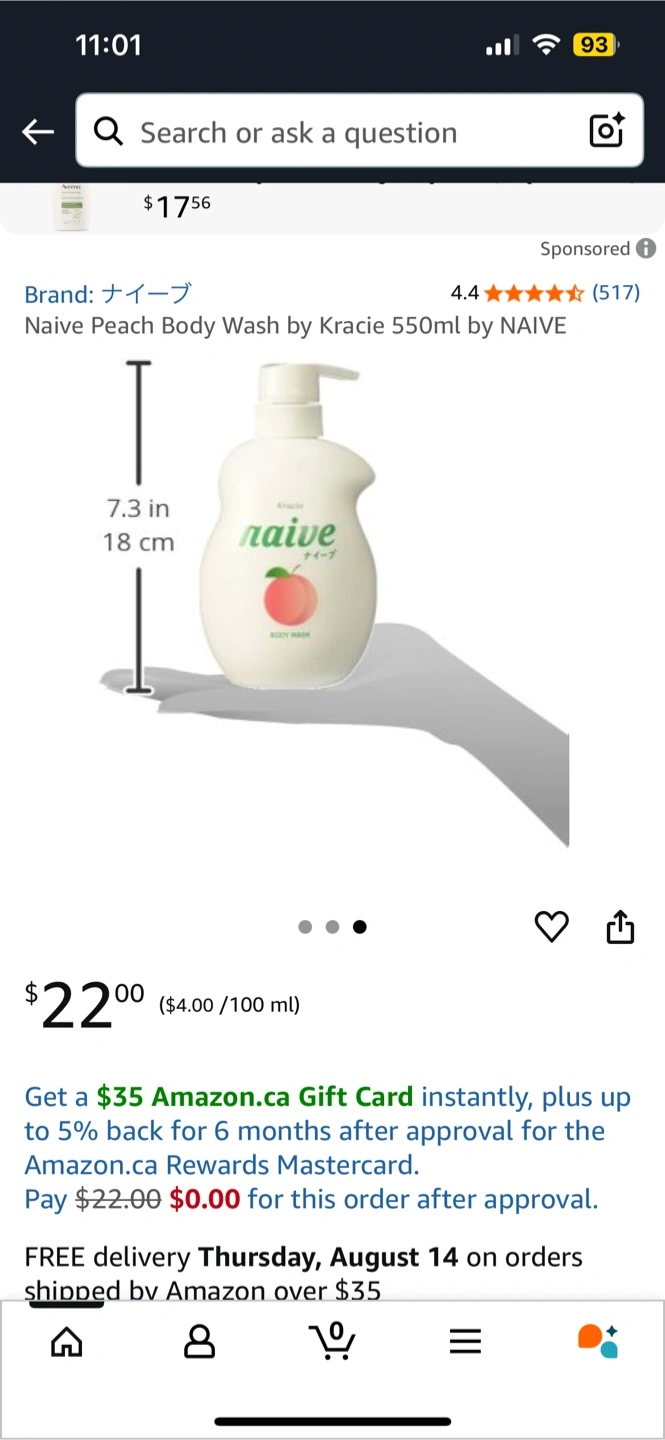Go back using the arrow
The image size is (665, 1440).
[38, 132]
